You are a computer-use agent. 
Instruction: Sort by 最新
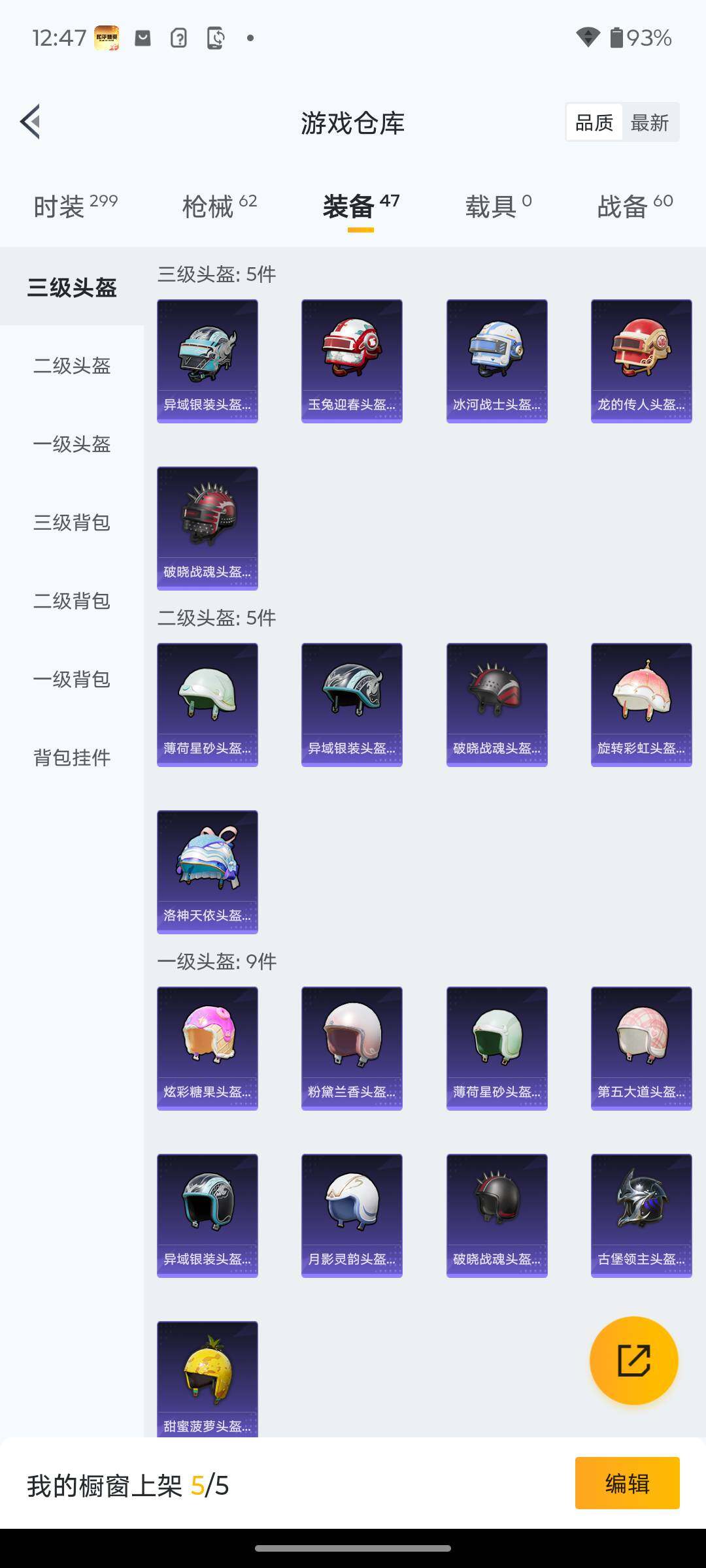pyautogui.click(x=649, y=122)
